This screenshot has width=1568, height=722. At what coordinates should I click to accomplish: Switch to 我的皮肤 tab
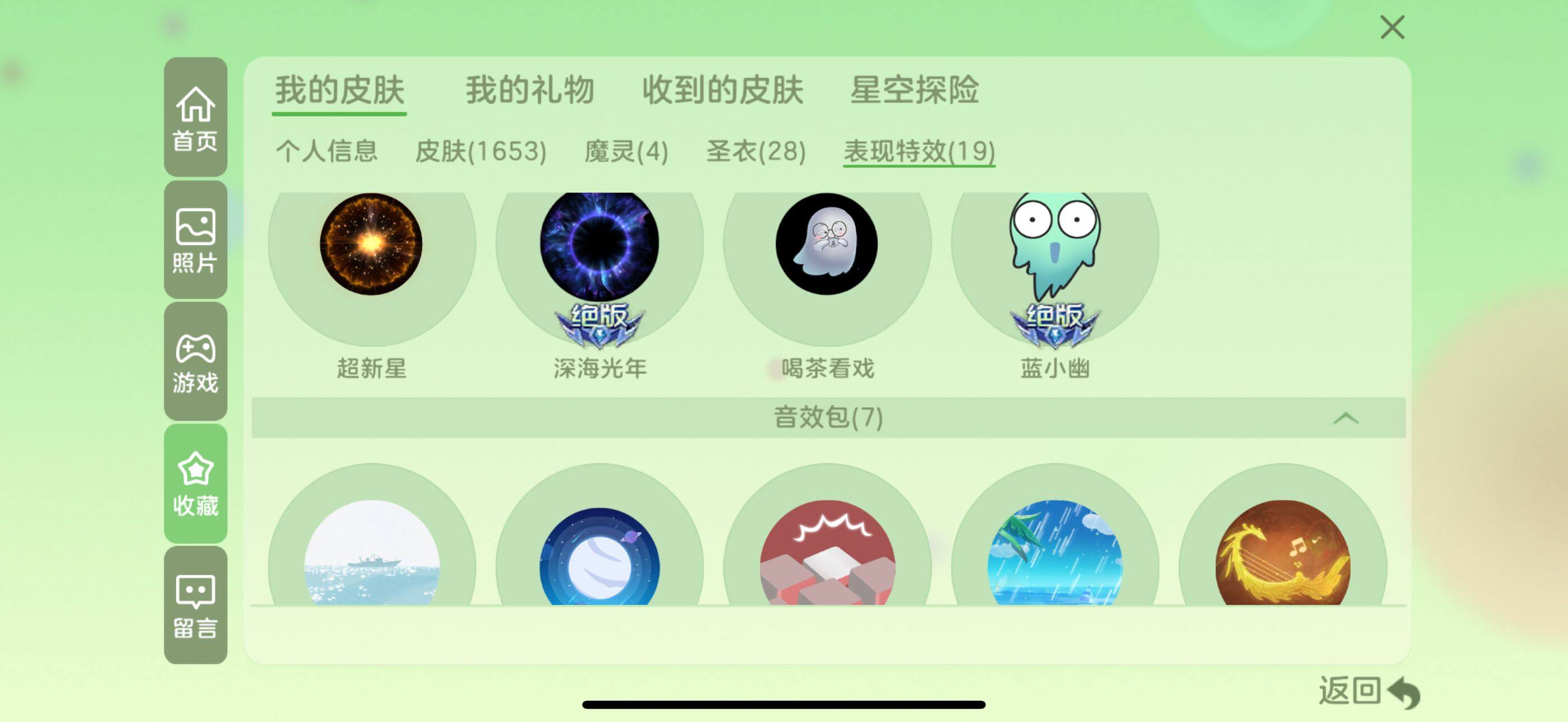339,91
